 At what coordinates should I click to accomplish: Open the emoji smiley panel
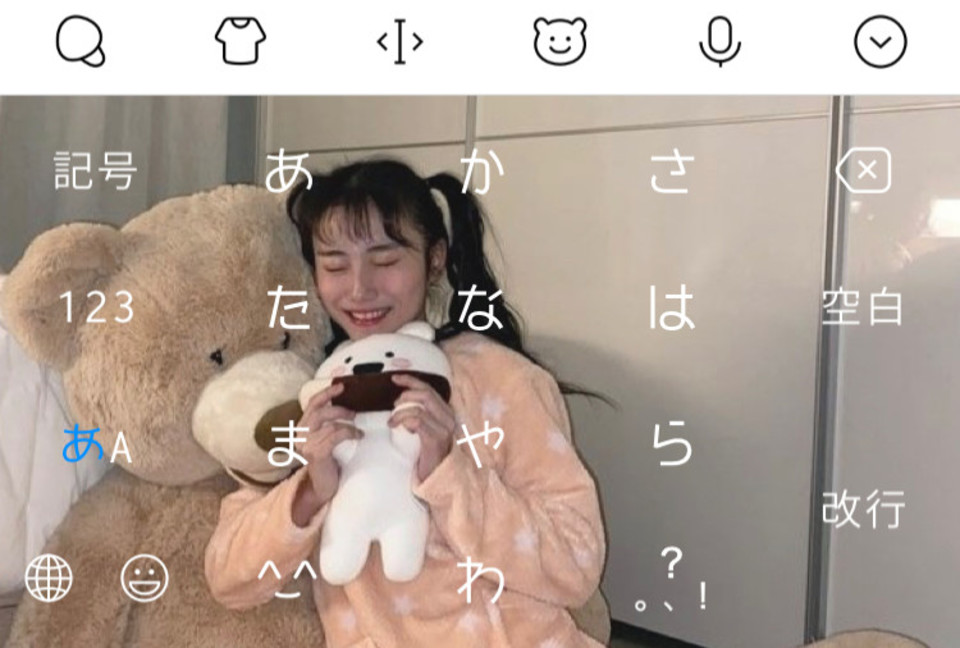click(145, 578)
